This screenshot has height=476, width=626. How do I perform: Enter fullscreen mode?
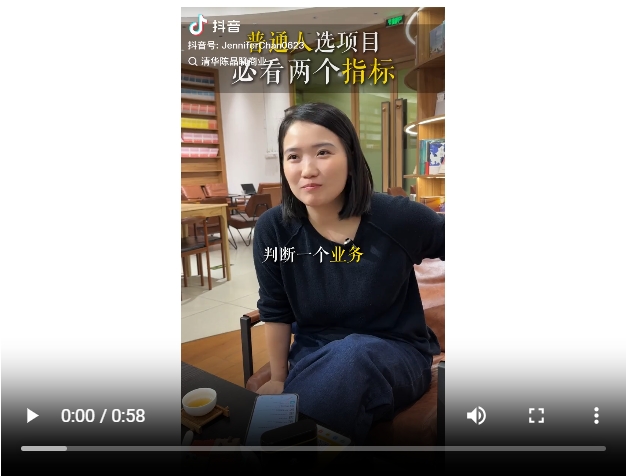coord(536,415)
